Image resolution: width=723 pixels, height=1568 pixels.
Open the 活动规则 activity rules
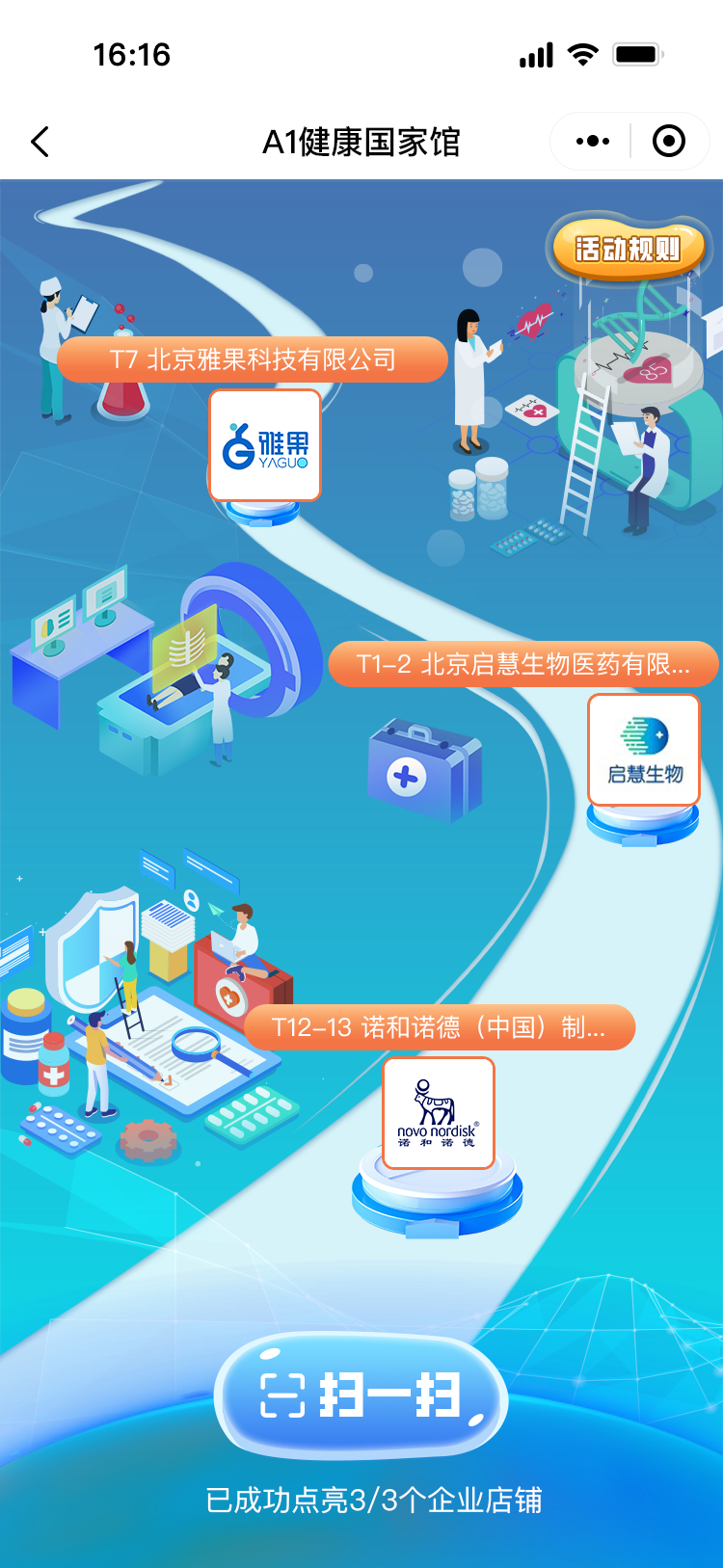tap(629, 249)
